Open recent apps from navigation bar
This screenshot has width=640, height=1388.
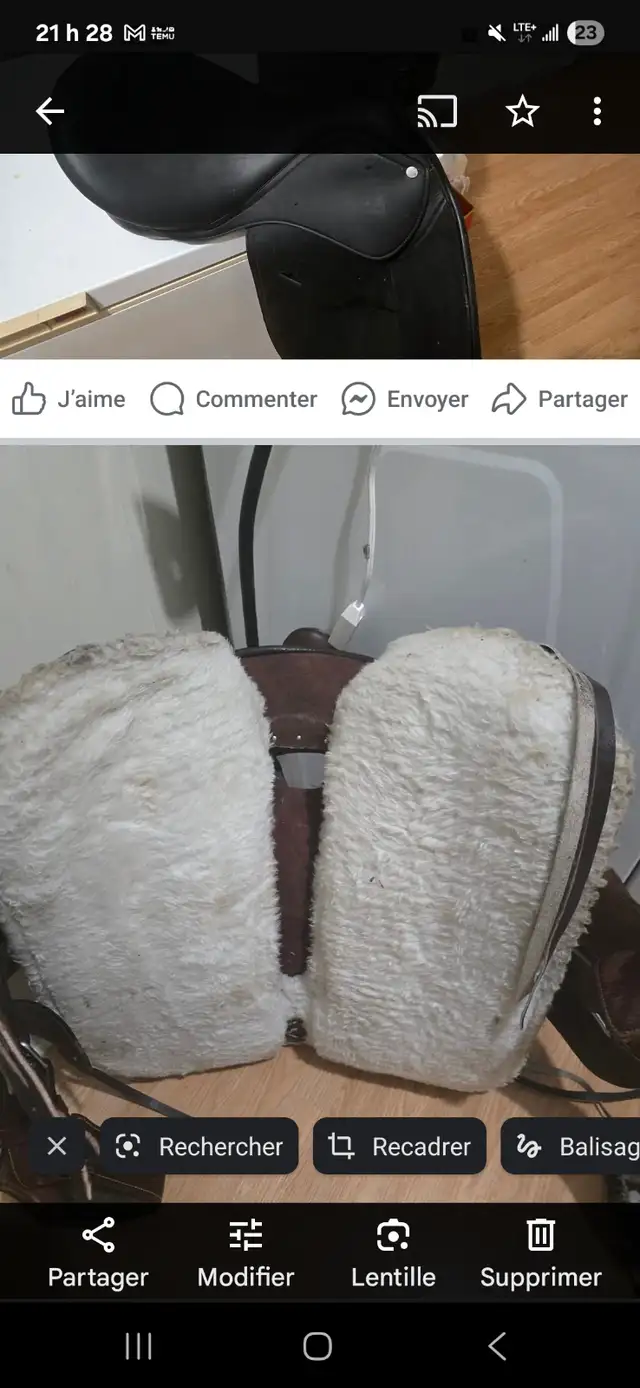coord(138,1346)
